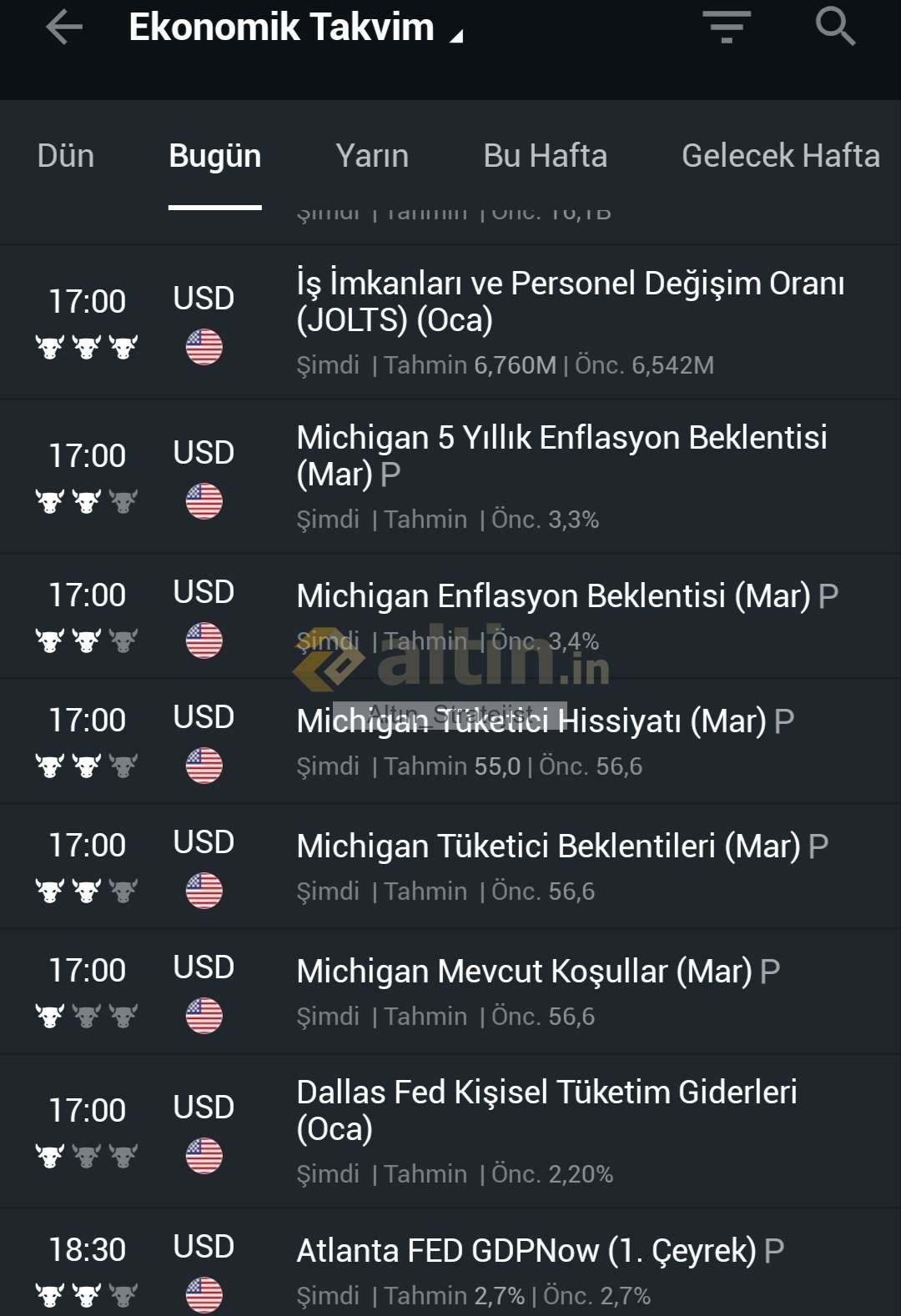The height and width of the screenshot is (1316, 901).
Task: Select the Bugün tab
Action: [x=214, y=156]
